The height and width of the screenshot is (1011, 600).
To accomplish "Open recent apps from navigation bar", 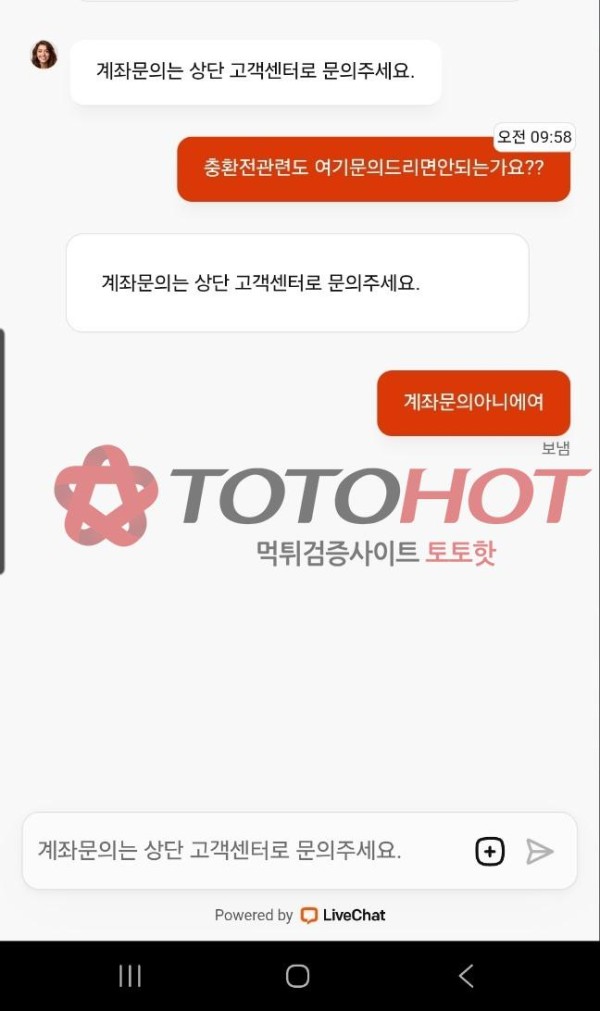I will [x=130, y=976].
